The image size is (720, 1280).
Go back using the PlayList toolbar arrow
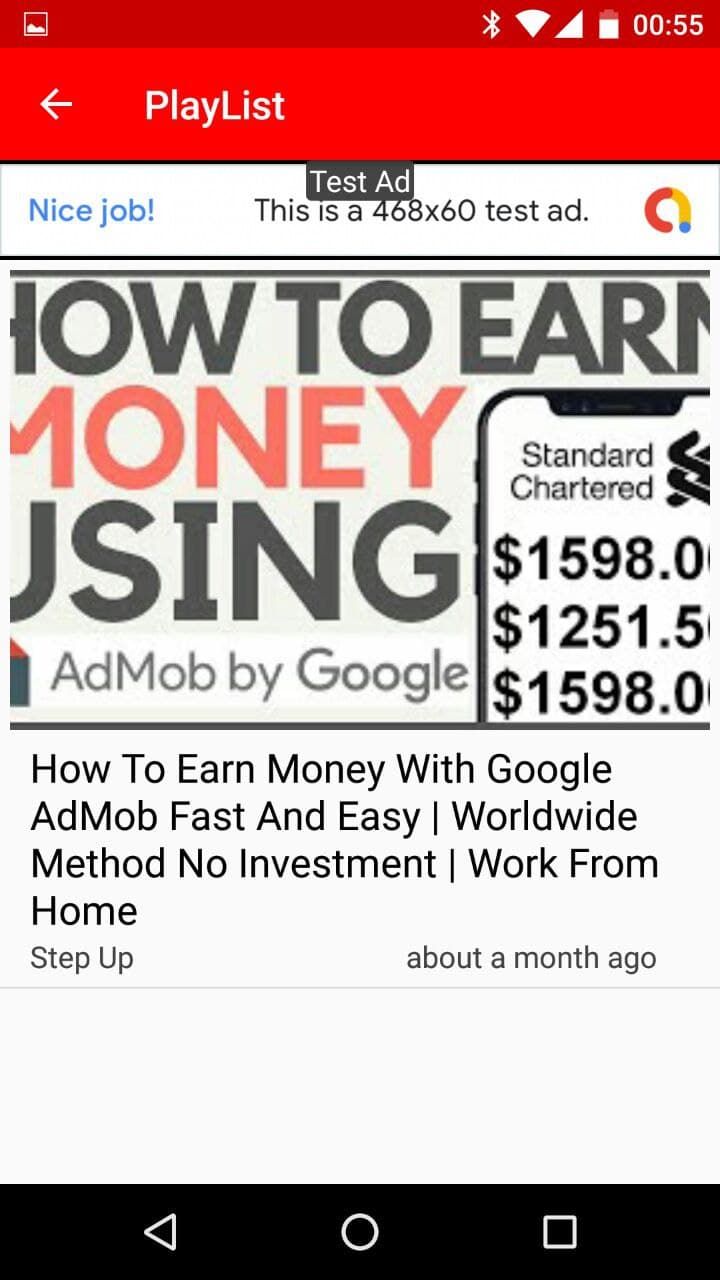tap(56, 104)
